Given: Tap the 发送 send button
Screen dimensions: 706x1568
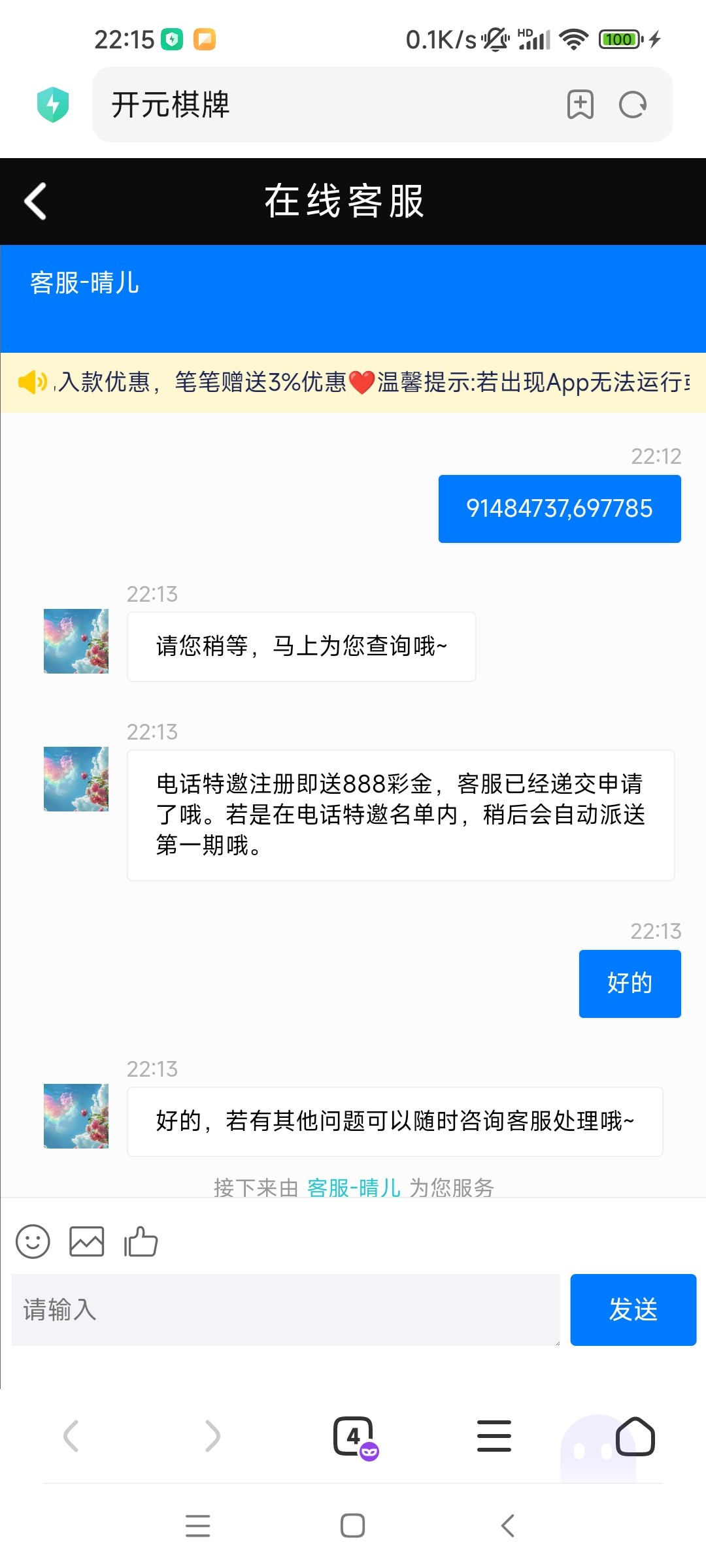Looking at the screenshot, I should click(633, 1309).
